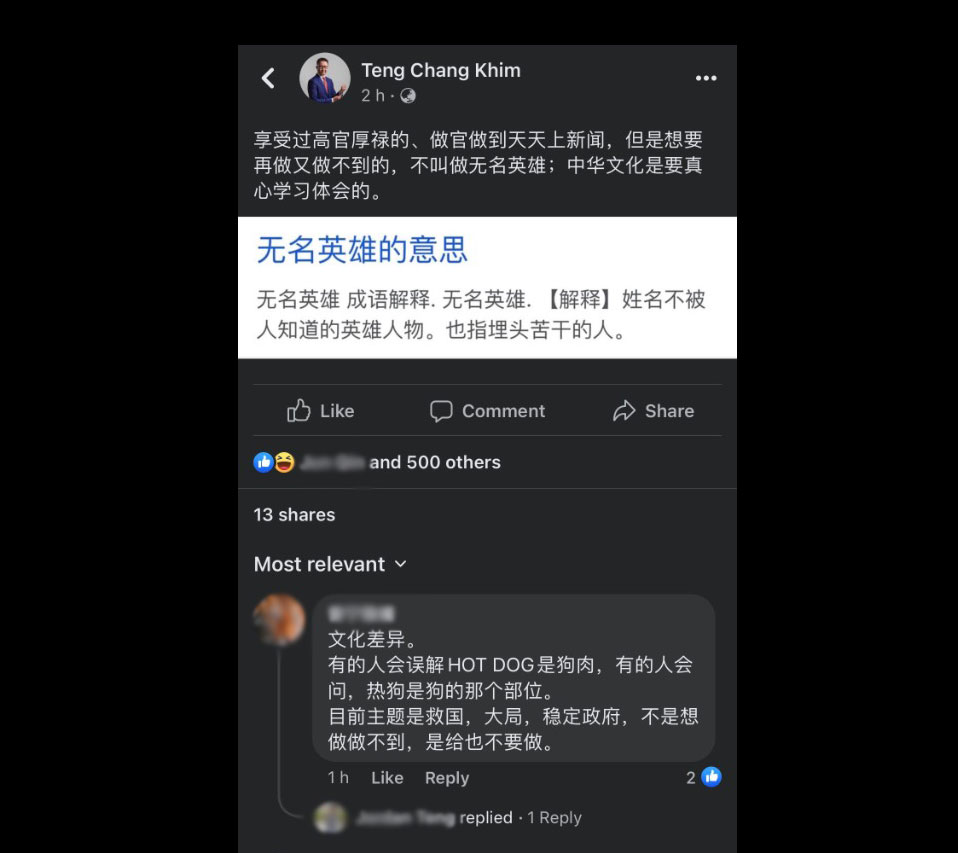Screen dimensions: 958x853
Task: Open Teng Chang Khim's profile picture
Action: [x=325, y=78]
